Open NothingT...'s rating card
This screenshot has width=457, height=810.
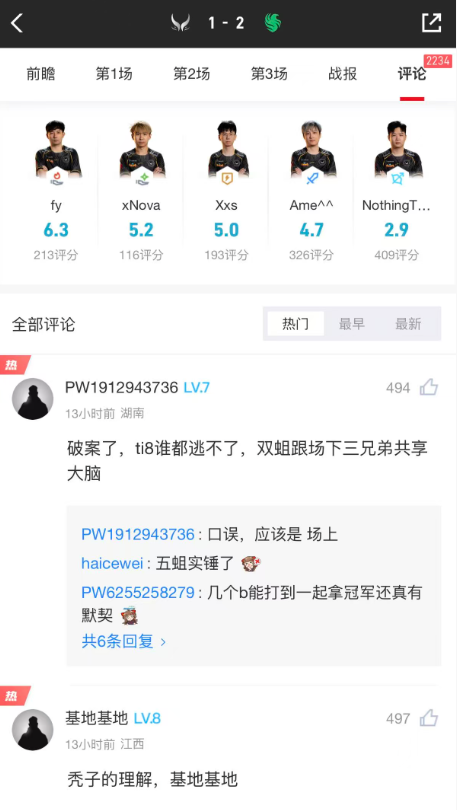coord(397,190)
